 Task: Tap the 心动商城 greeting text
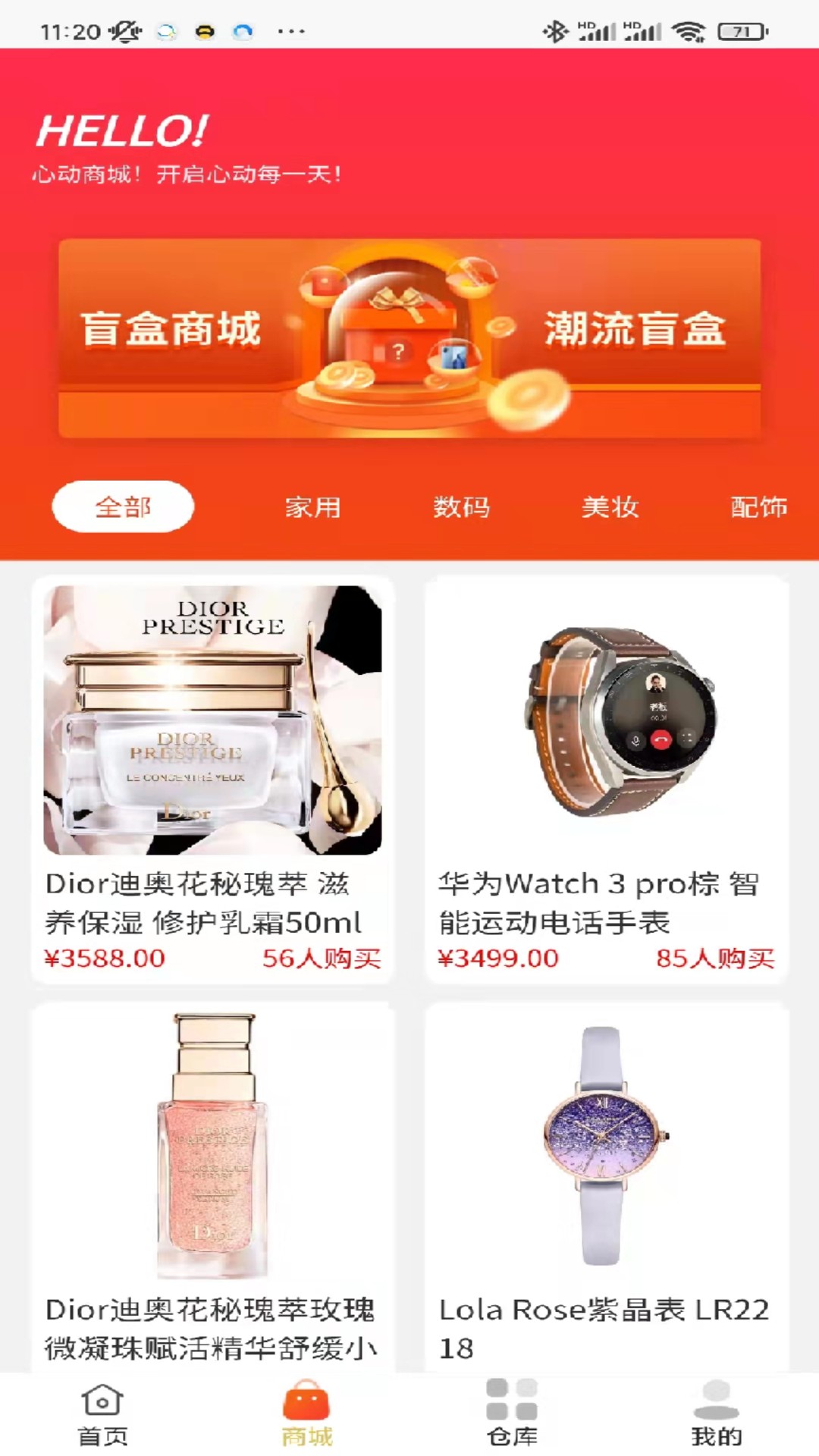[x=188, y=173]
